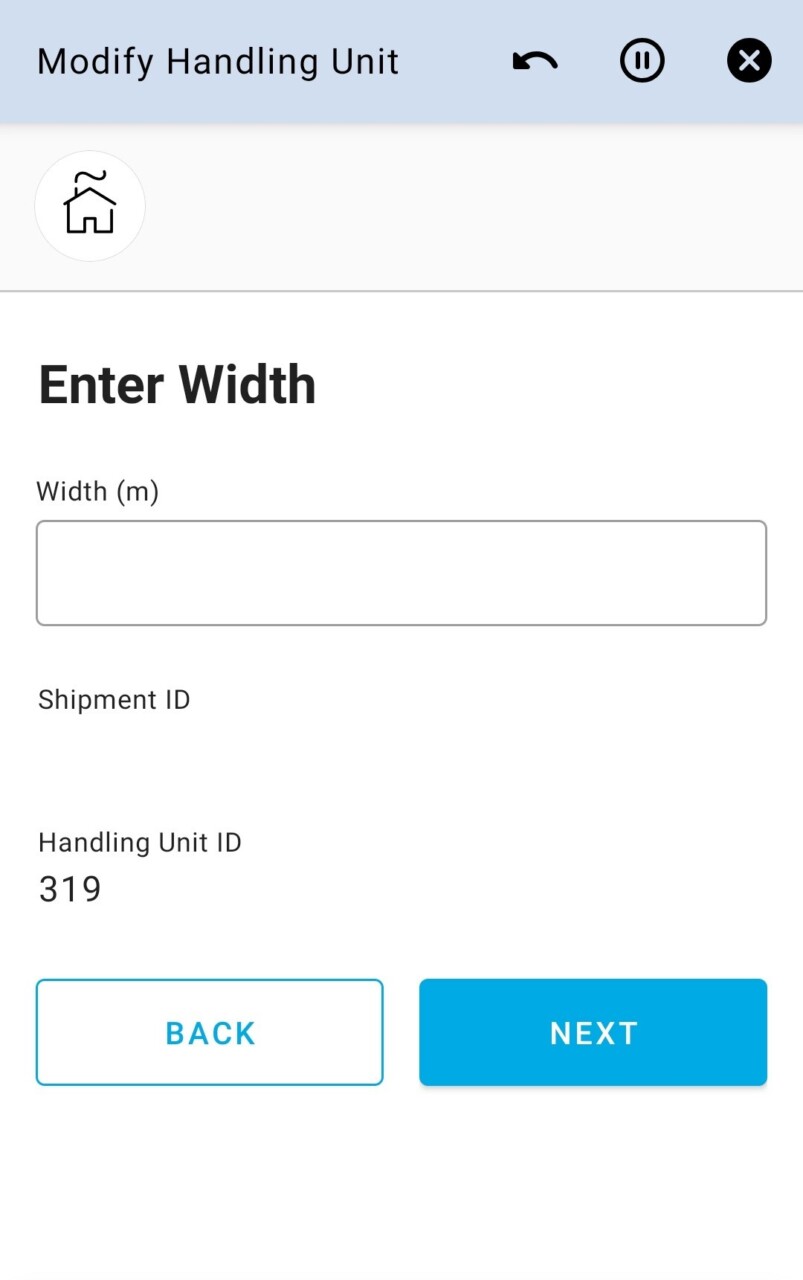Close the Modify Handling Unit screen
Viewport: 803px width, 1280px height.
pyautogui.click(x=749, y=62)
